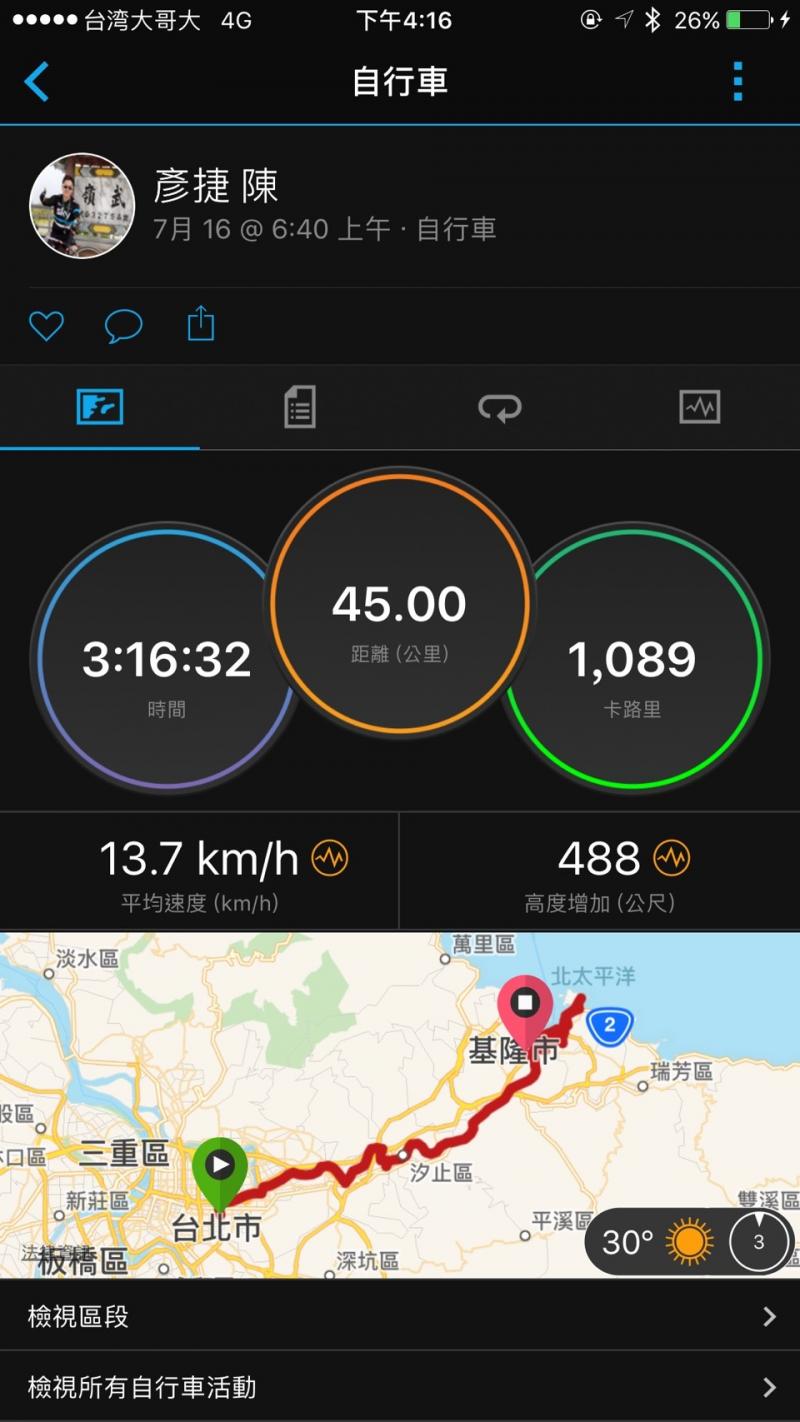The width and height of the screenshot is (800, 1422).
Task: Switch to the overview summary tab
Action: pos(100,408)
